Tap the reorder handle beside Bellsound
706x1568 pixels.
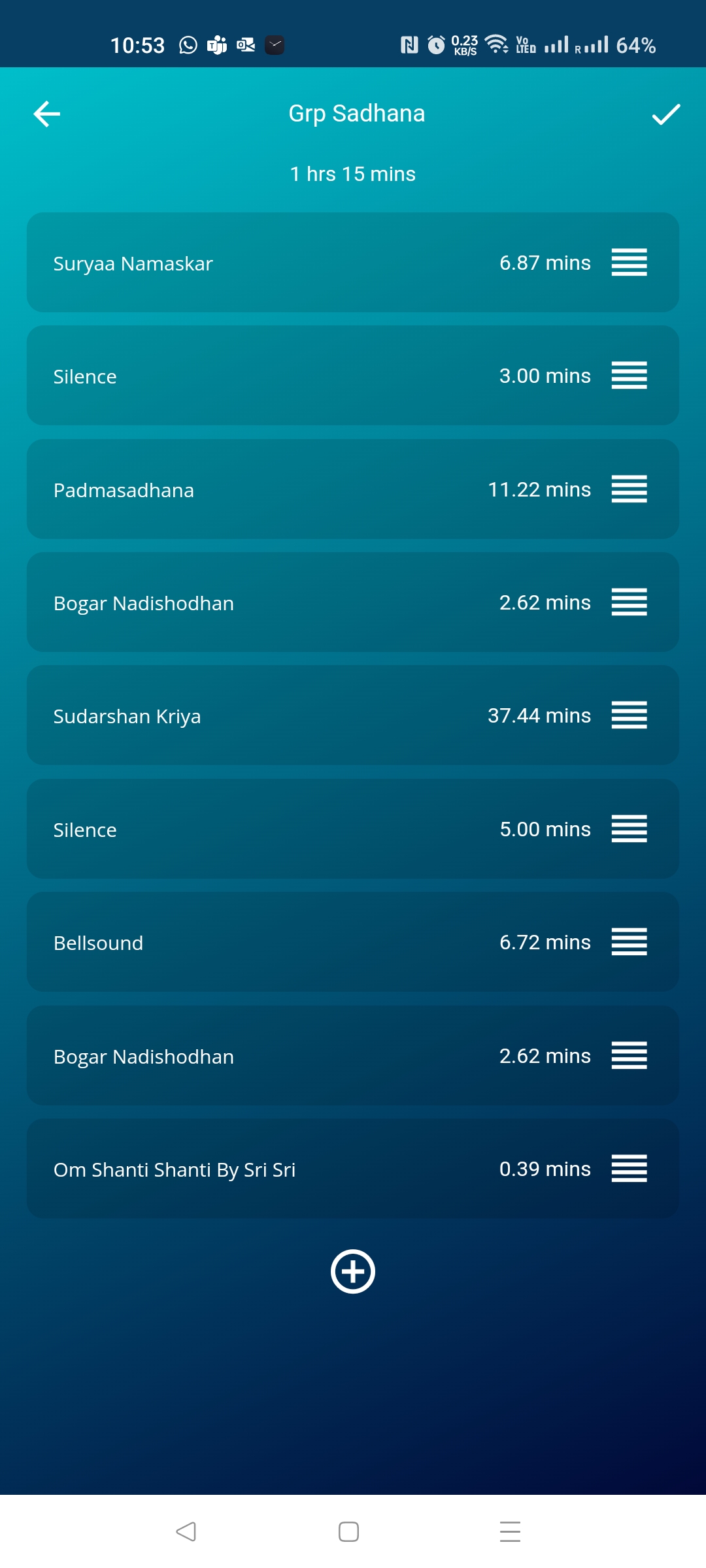coord(629,941)
